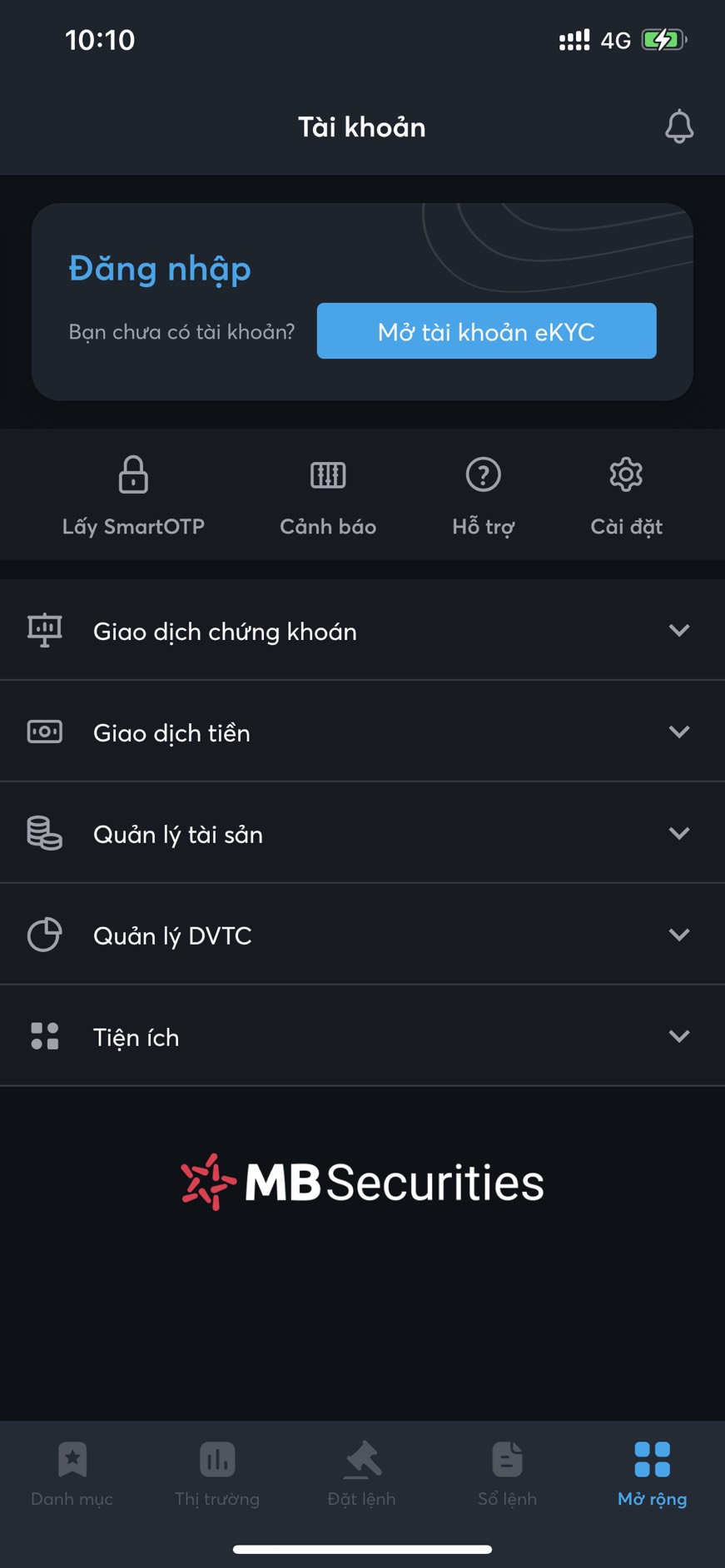This screenshot has width=725, height=1568.
Task: Expand the Giao dịch chứng khoán section
Action: (x=679, y=630)
